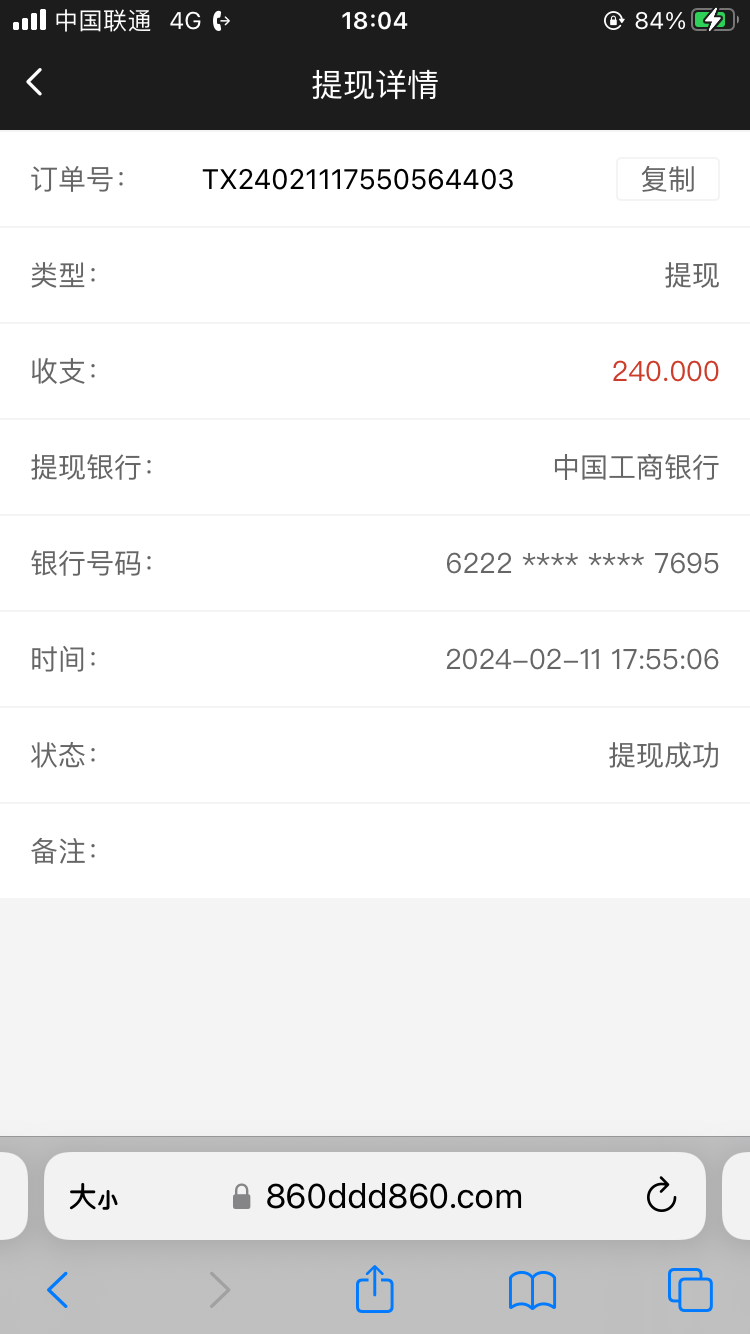
Task: Show all open Safari tabs
Action: pyautogui.click(x=689, y=1290)
